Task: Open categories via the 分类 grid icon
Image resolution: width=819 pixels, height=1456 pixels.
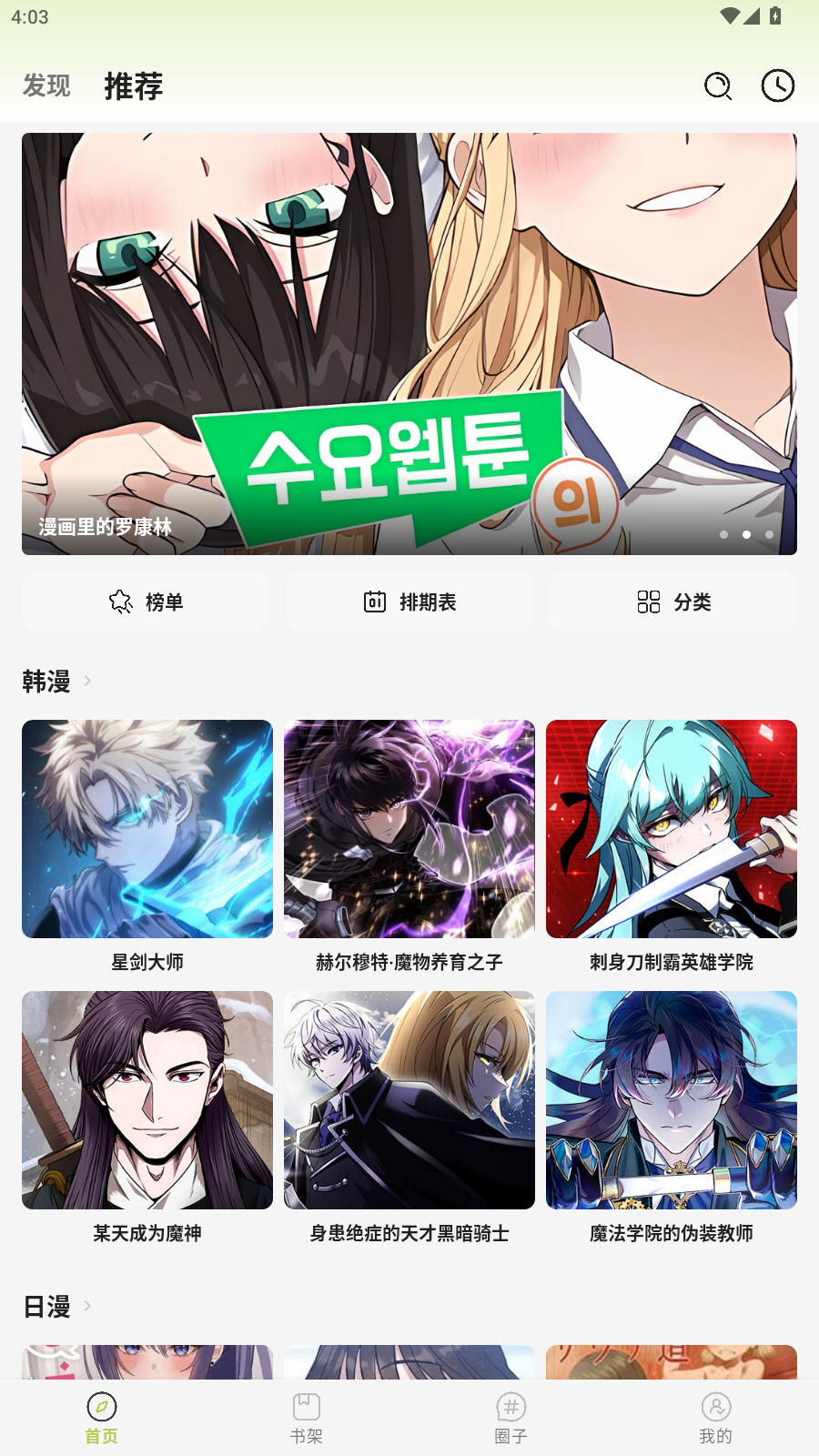Action: [x=647, y=603]
